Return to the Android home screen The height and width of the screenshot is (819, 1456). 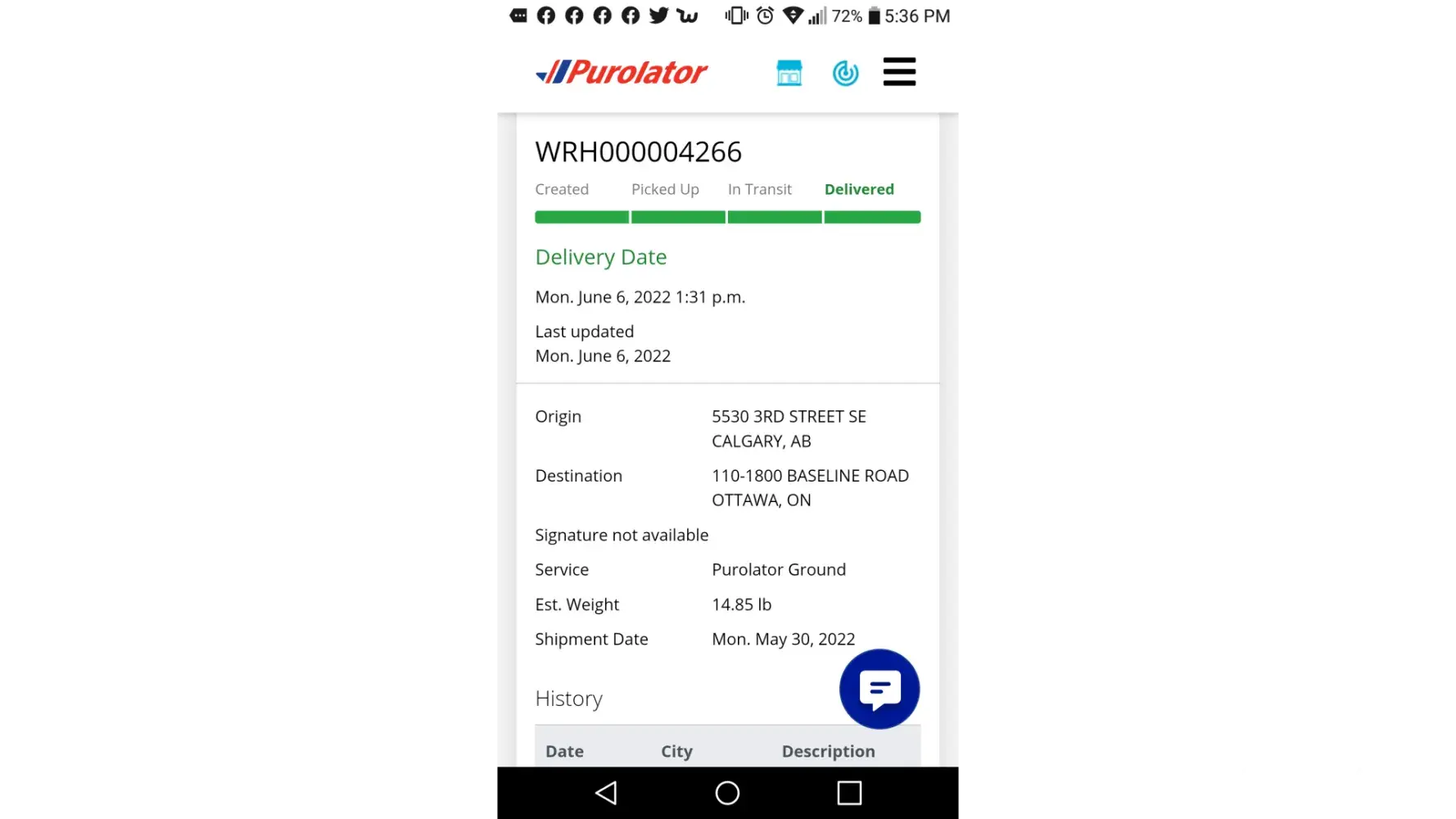[x=727, y=792]
